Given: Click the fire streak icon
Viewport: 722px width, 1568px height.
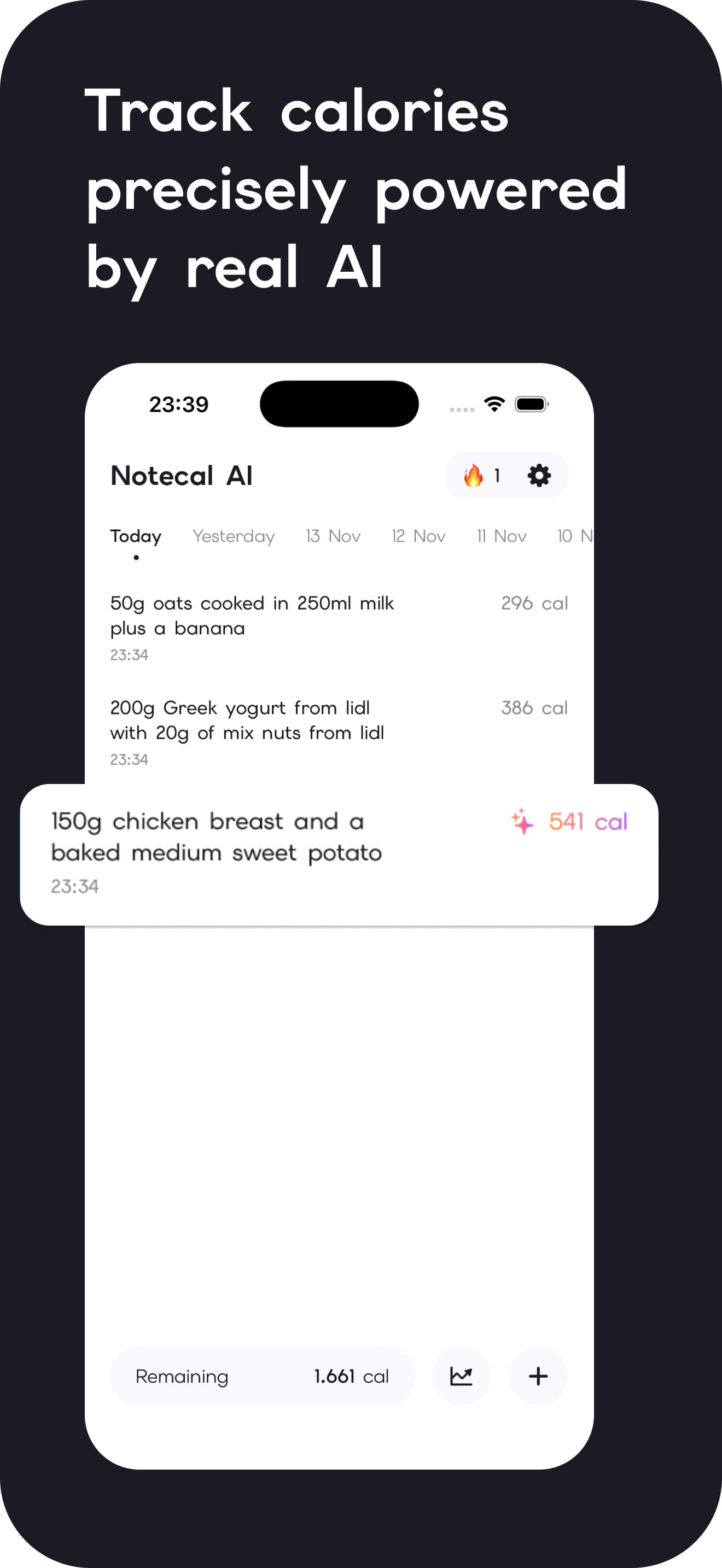Looking at the screenshot, I should point(473,476).
